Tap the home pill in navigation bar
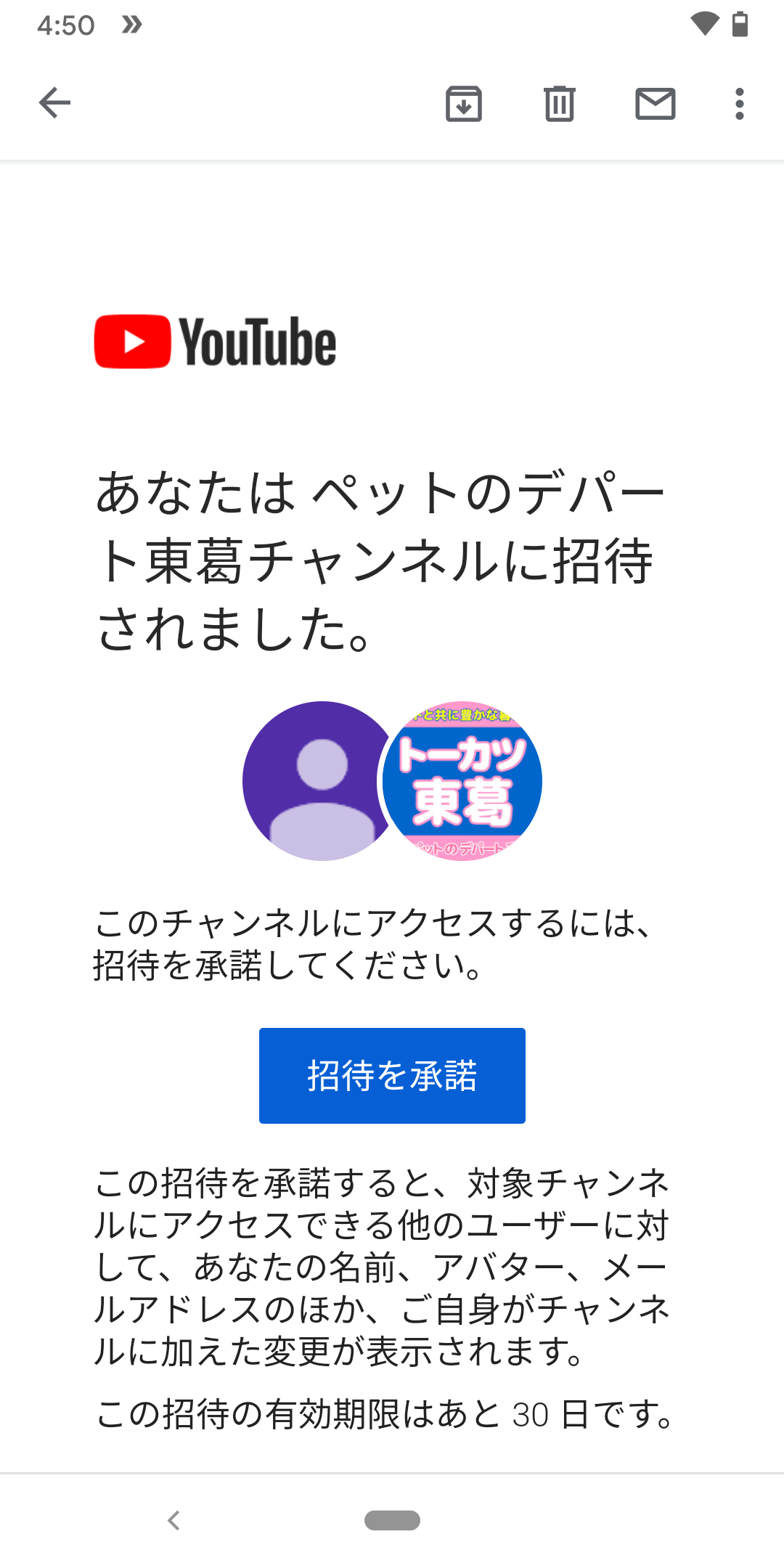The height and width of the screenshot is (1568, 784). pyautogui.click(x=392, y=1519)
